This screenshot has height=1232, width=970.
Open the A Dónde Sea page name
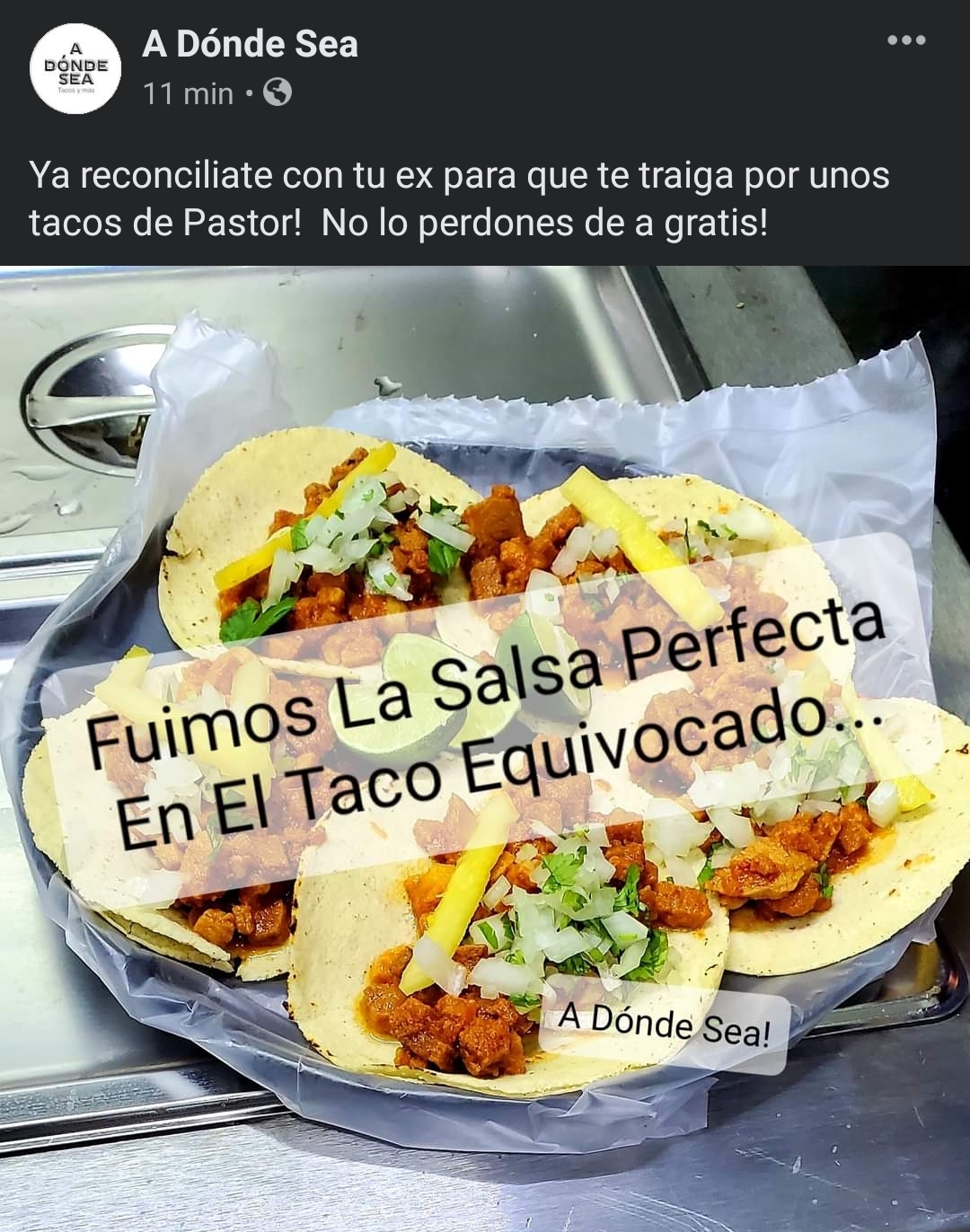(250, 44)
